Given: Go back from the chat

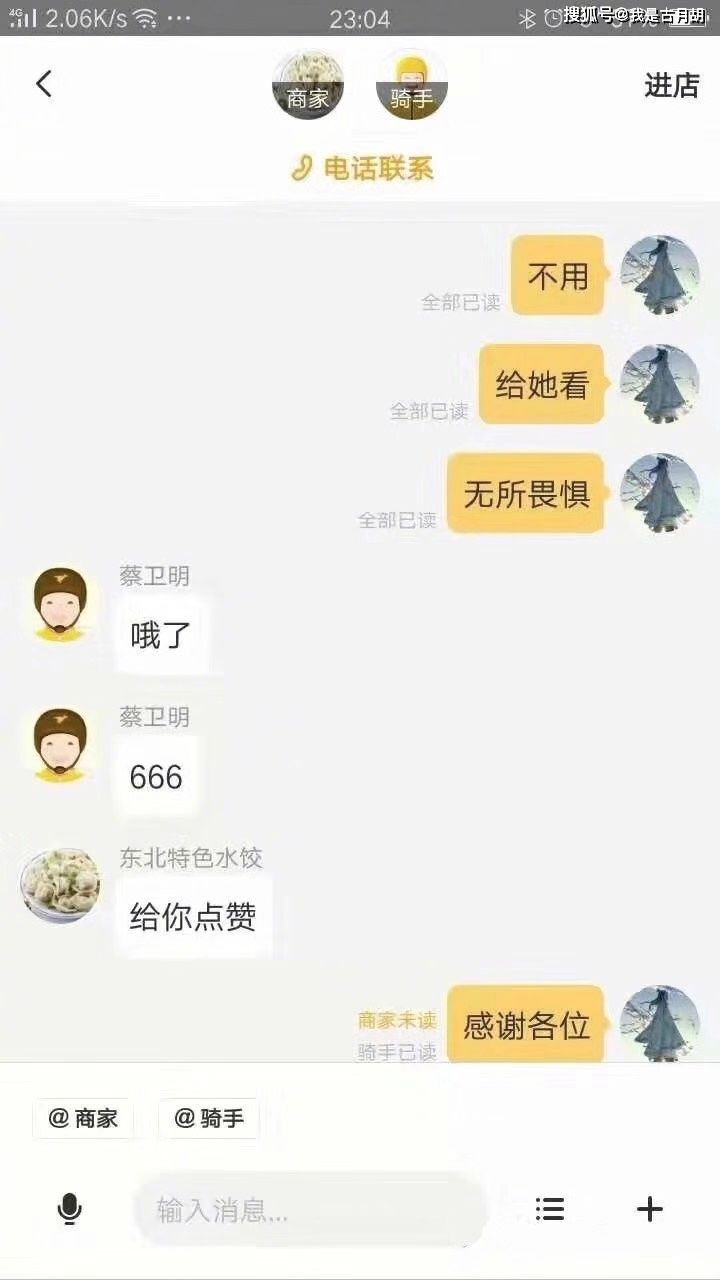Looking at the screenshot, I should click(x=43, y=84).
